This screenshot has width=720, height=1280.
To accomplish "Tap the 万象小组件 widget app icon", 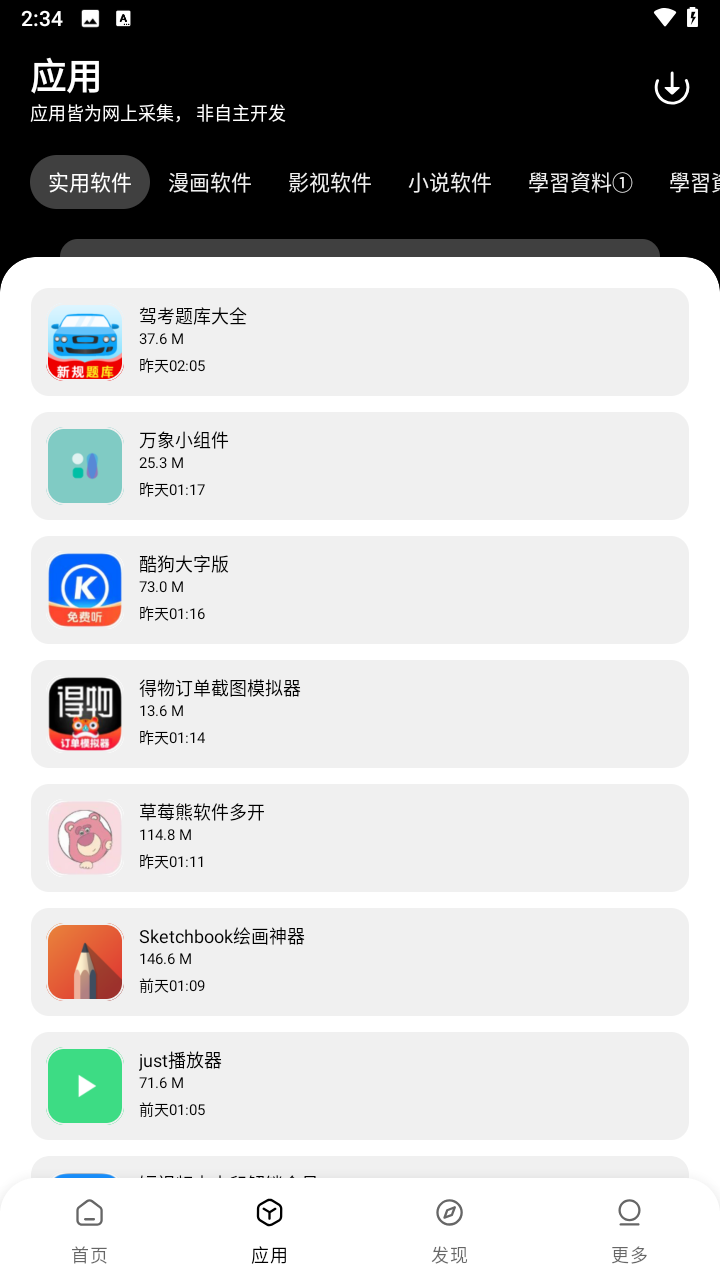I will coord(84,466).
